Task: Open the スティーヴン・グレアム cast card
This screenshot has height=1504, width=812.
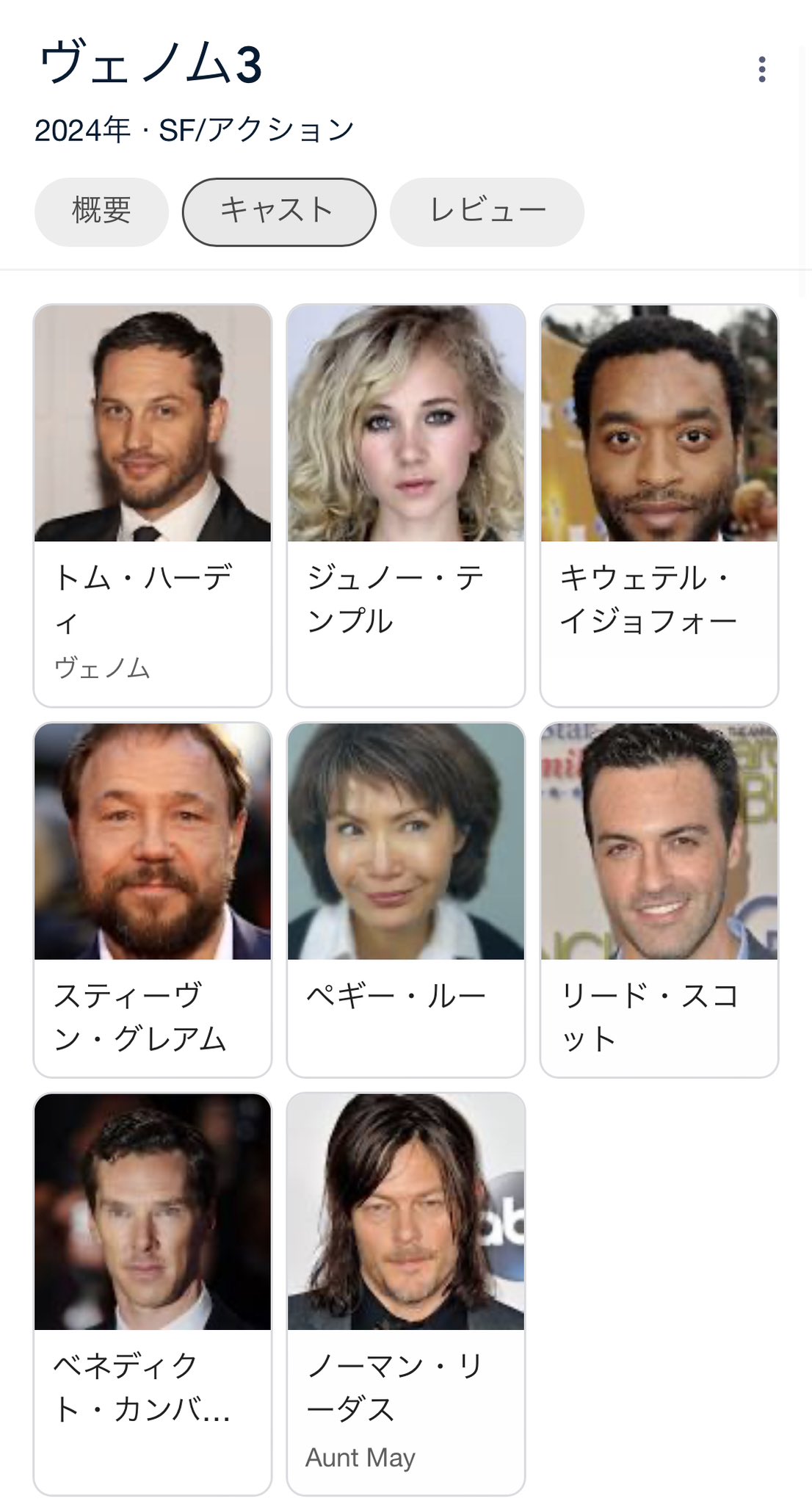Action: pos(153,900)
